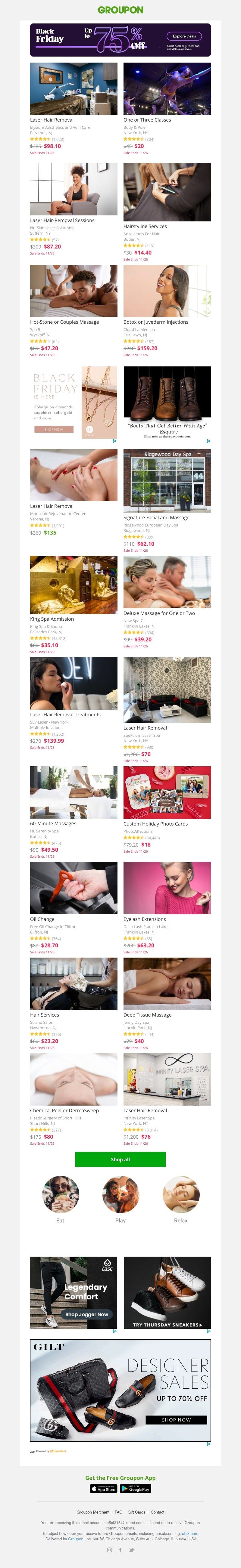The height and width of the screenshot is (1568, 241).
Task: Open Botox or Juvederm Injections deal
Action: 155,322
